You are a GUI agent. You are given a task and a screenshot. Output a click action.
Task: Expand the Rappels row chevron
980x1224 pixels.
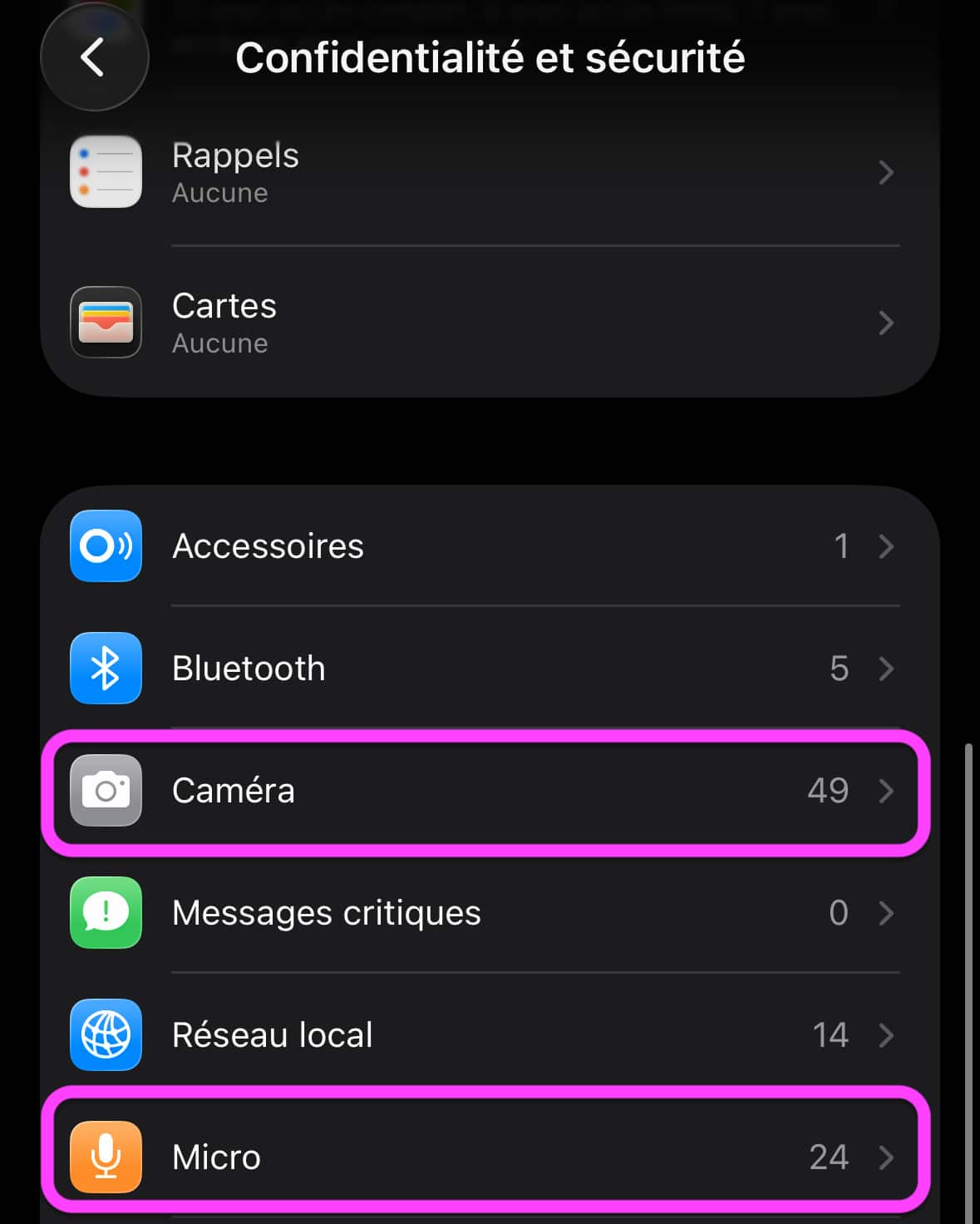(x=888, y=172)
